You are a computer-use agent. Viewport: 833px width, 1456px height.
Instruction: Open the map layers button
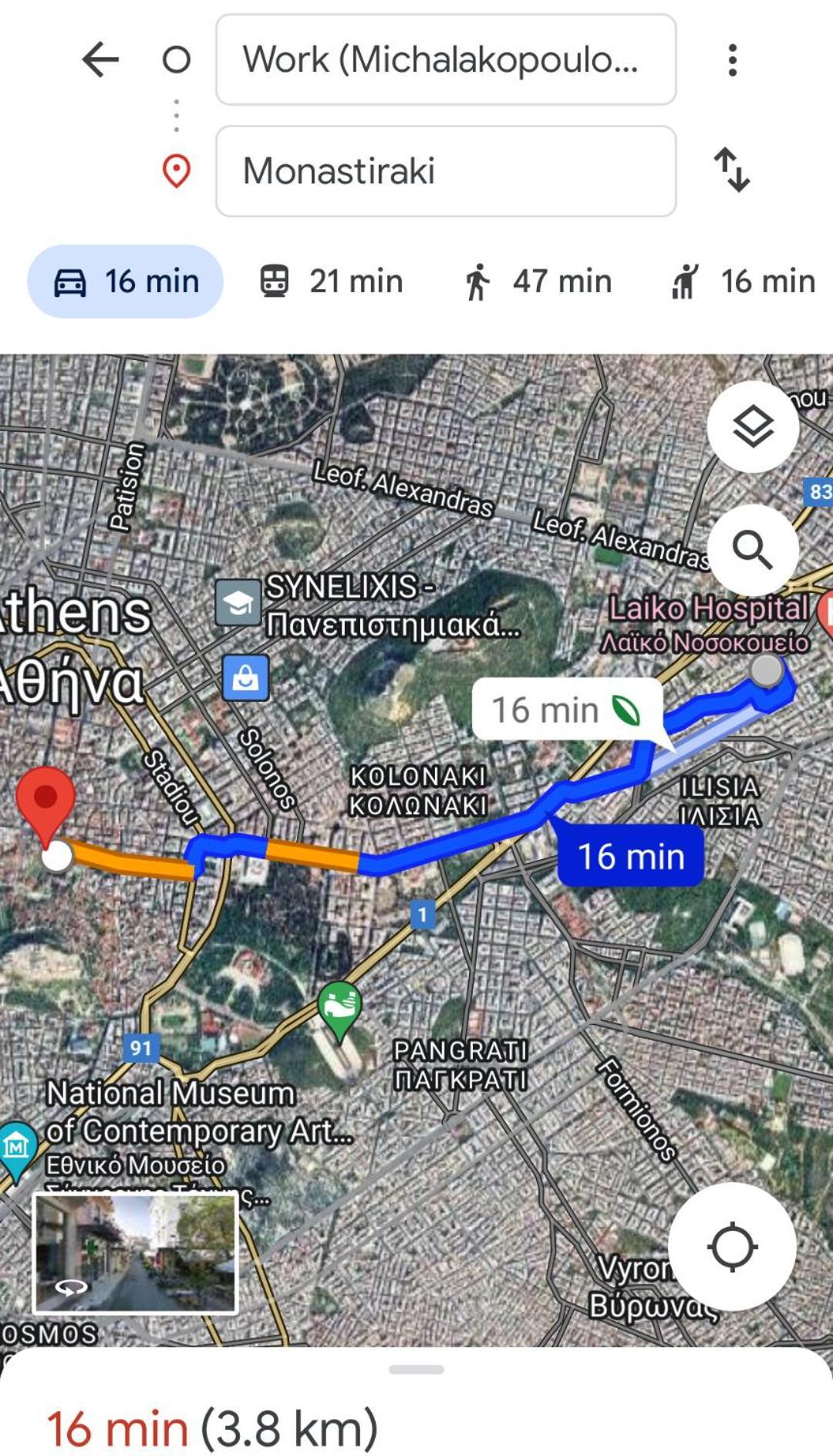coord(752,426)
